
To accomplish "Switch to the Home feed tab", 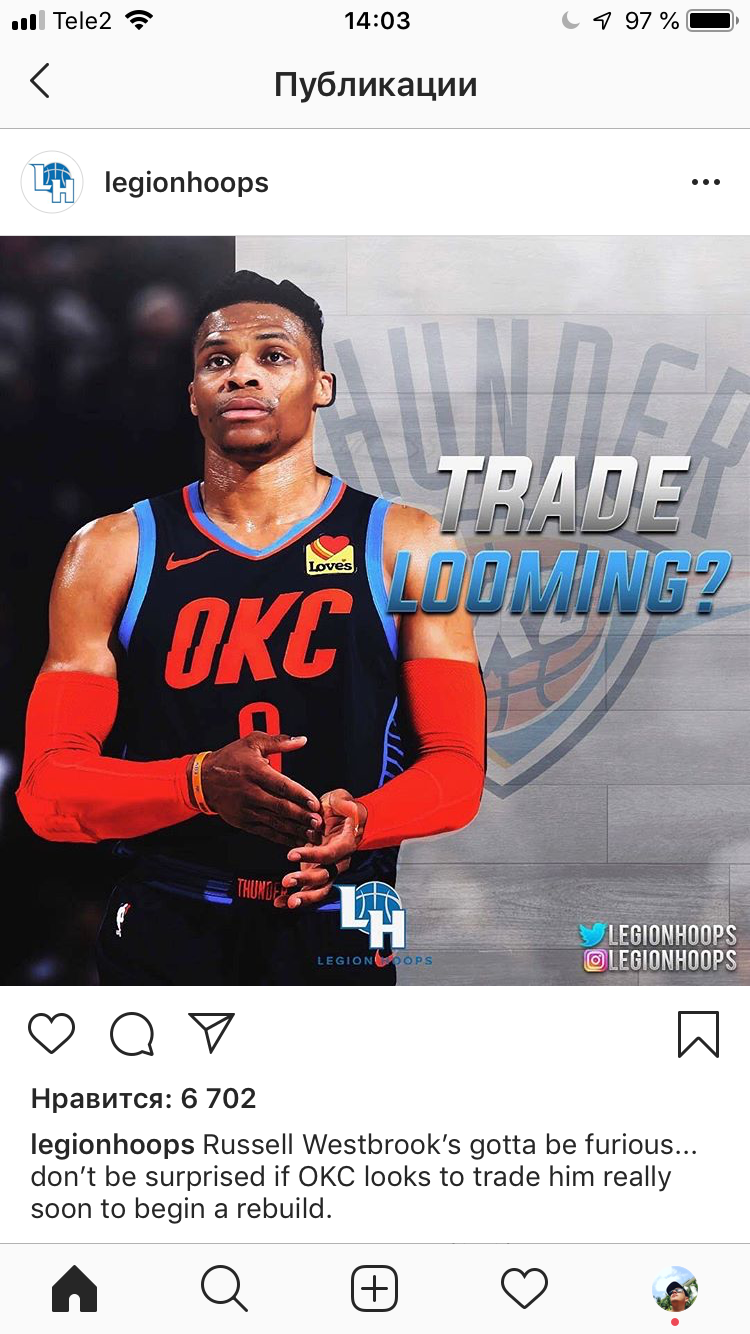I will 75,1288.
